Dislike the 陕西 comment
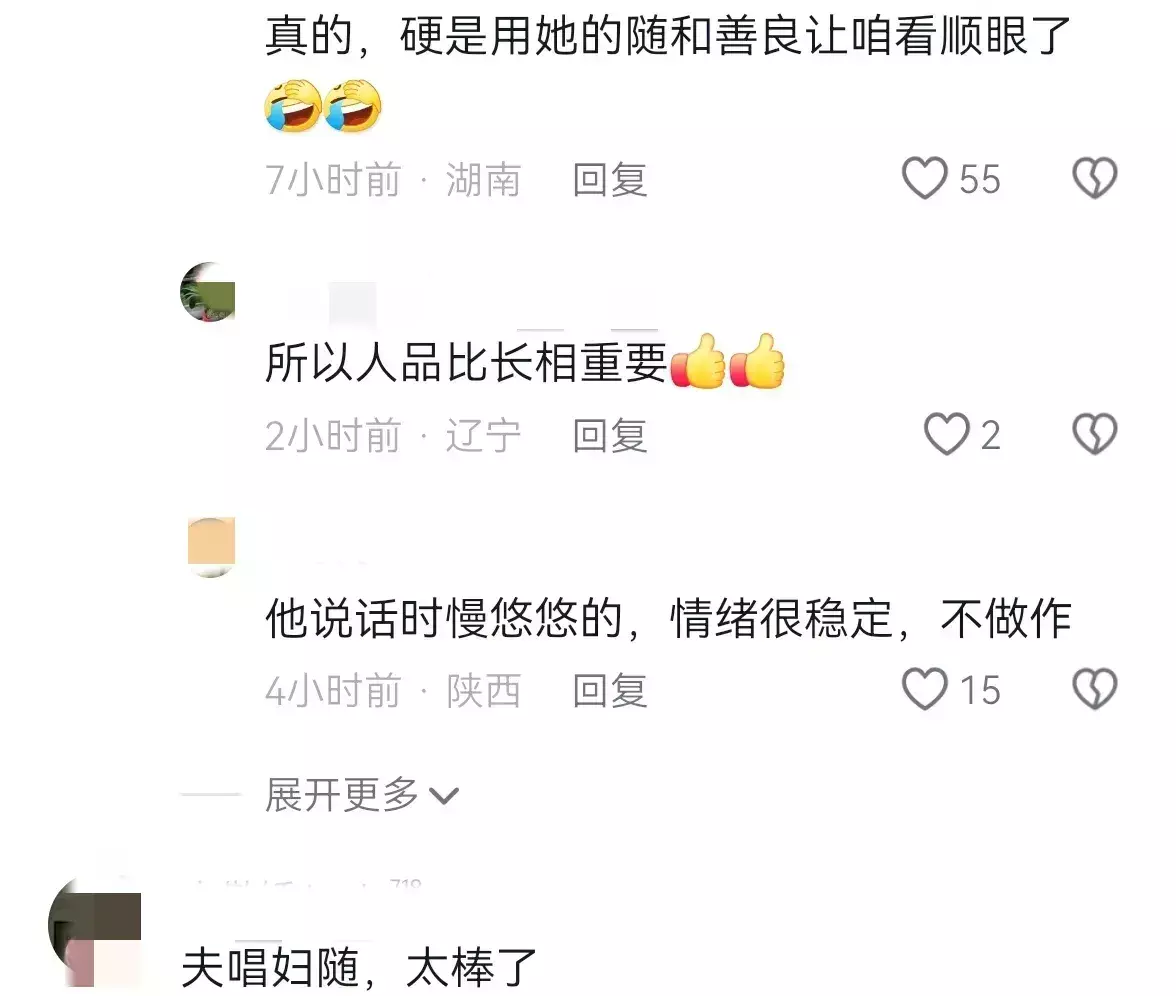This screenshot has width=1176, height=996. click(x=1094, y=690)
